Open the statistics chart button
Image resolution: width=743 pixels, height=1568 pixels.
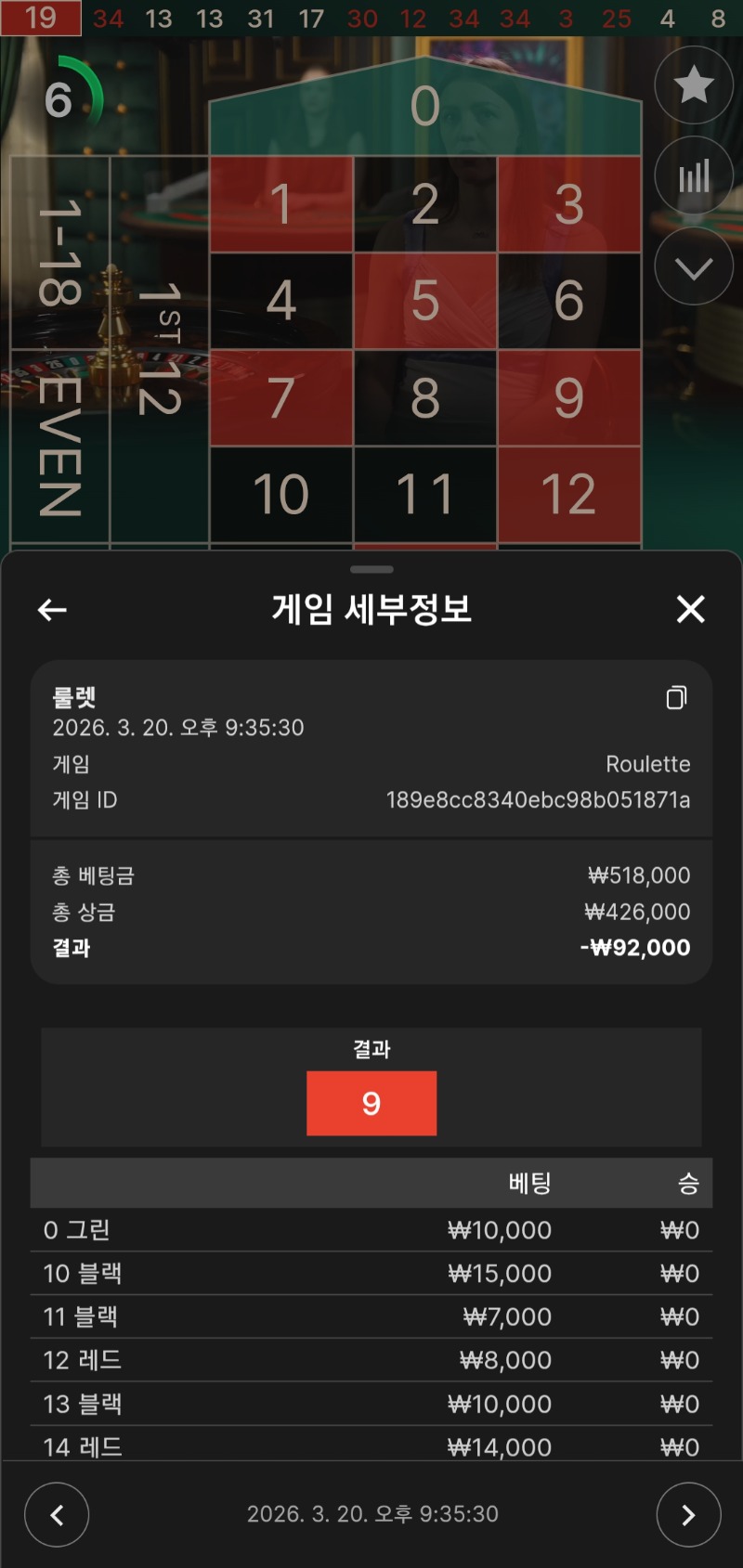pyautogui.click(x=693, y=176)
